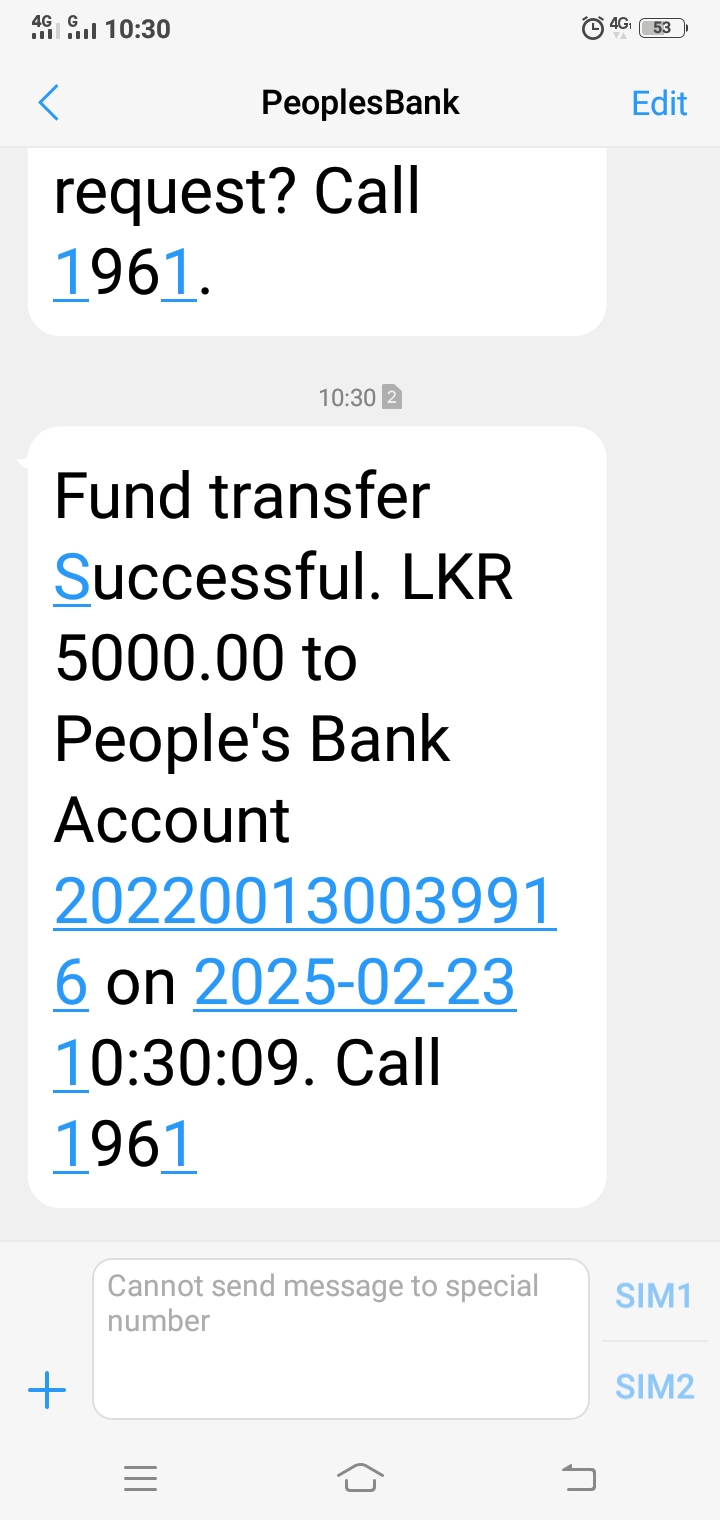Open the linked account number 202200130039916

(x=304, y=902)
